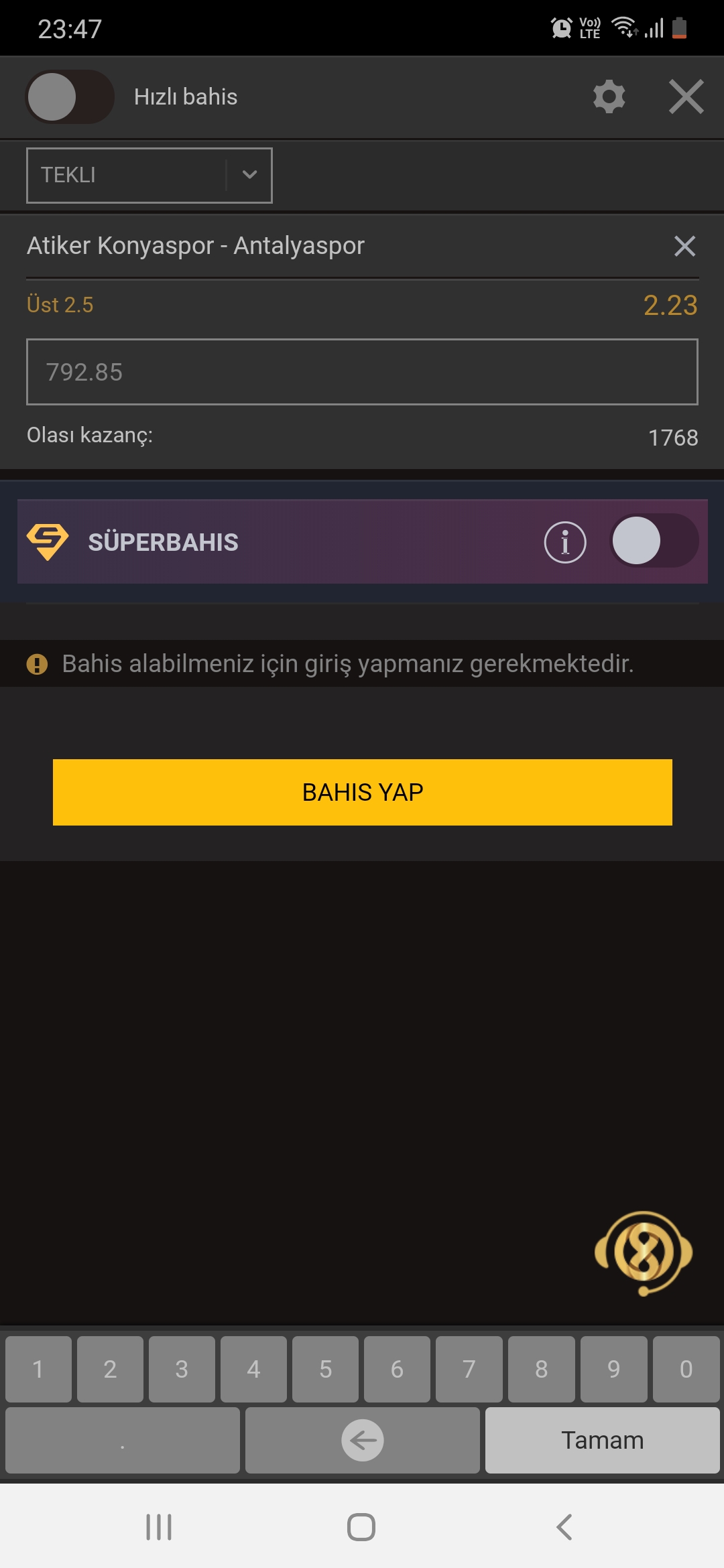Enable the Hızlı bahis switch

[70, 97]
